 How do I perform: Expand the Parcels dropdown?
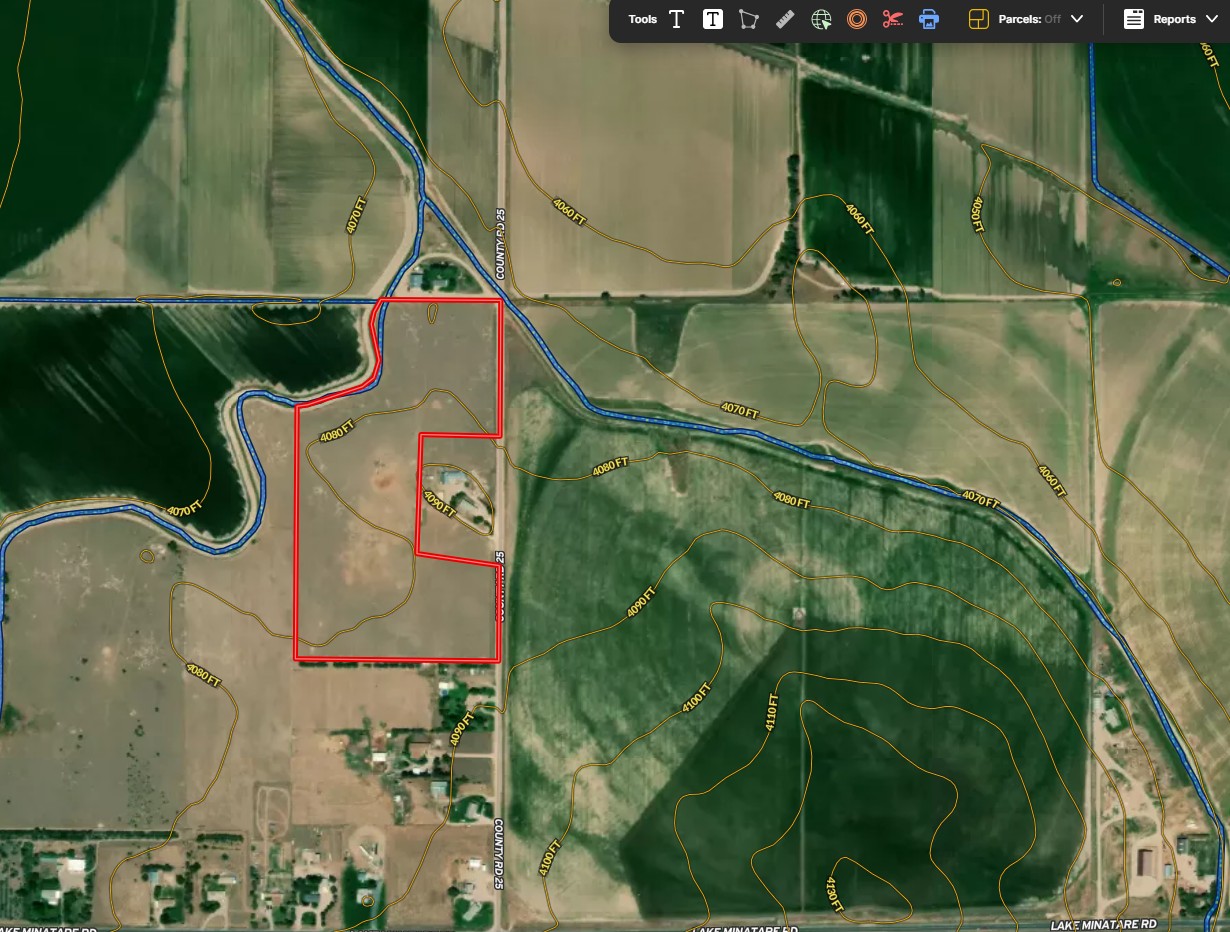pos(1076,19)
